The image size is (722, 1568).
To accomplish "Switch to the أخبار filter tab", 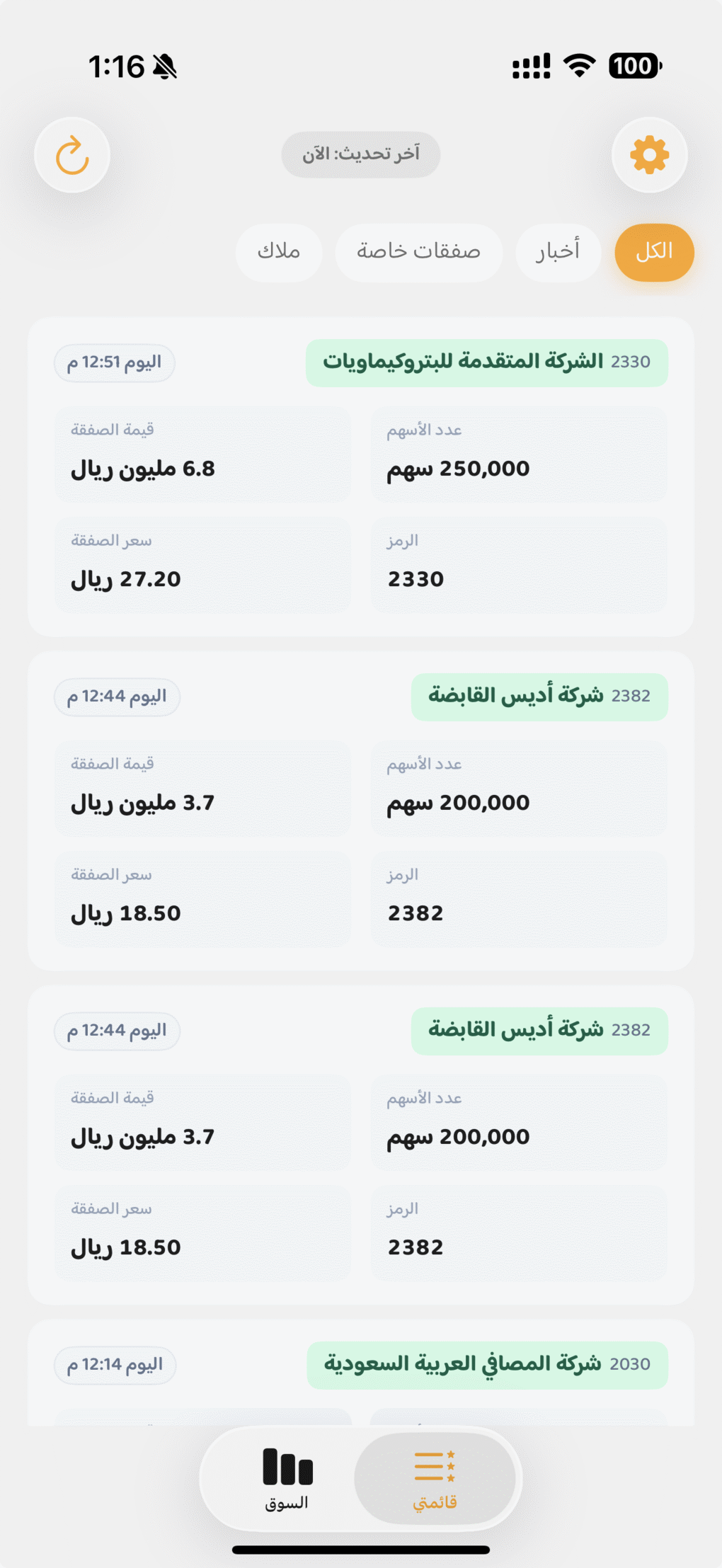I will pos(558,252).
